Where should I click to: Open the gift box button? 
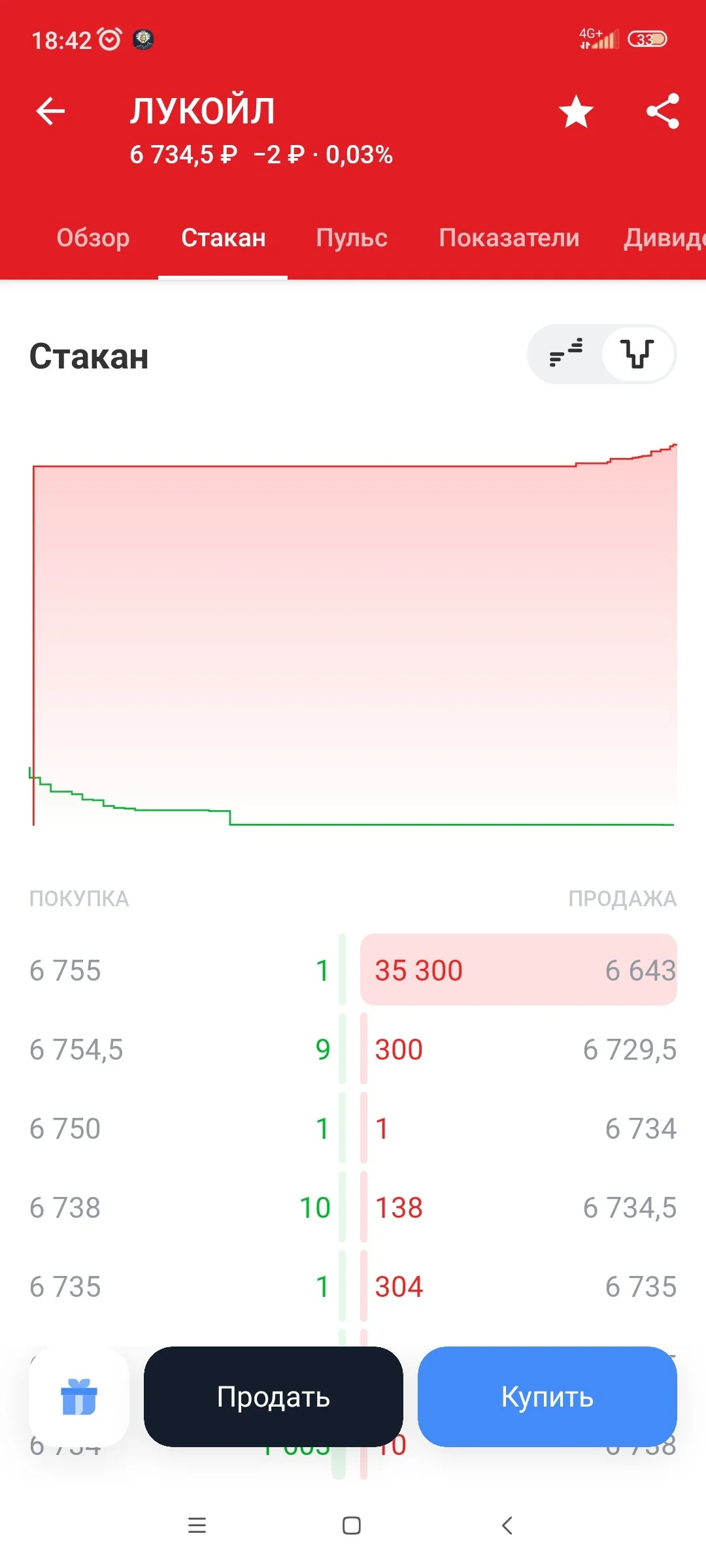coord(79,1397)
